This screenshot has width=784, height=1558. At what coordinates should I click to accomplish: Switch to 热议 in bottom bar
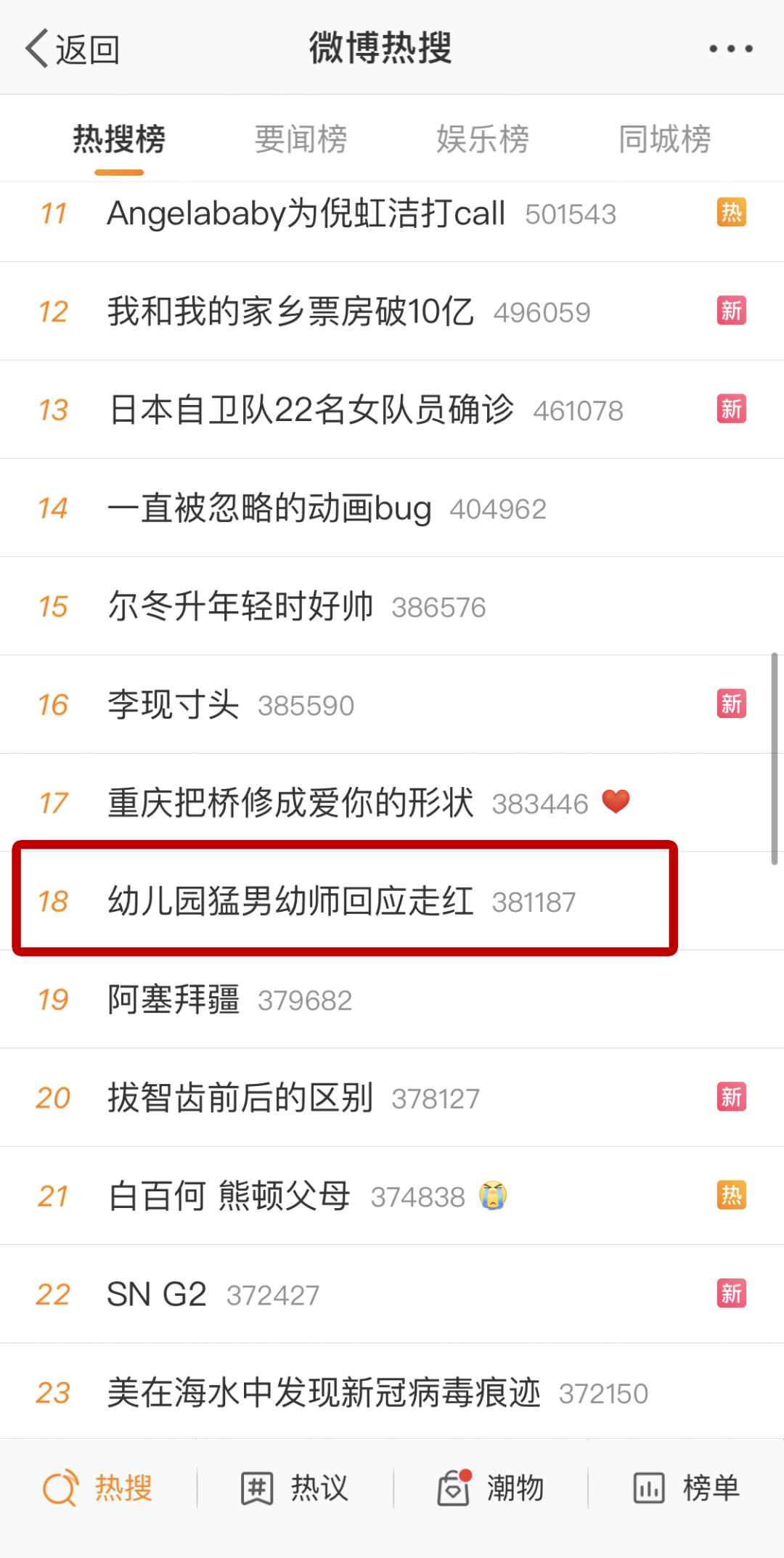(x=295, y=1488)
